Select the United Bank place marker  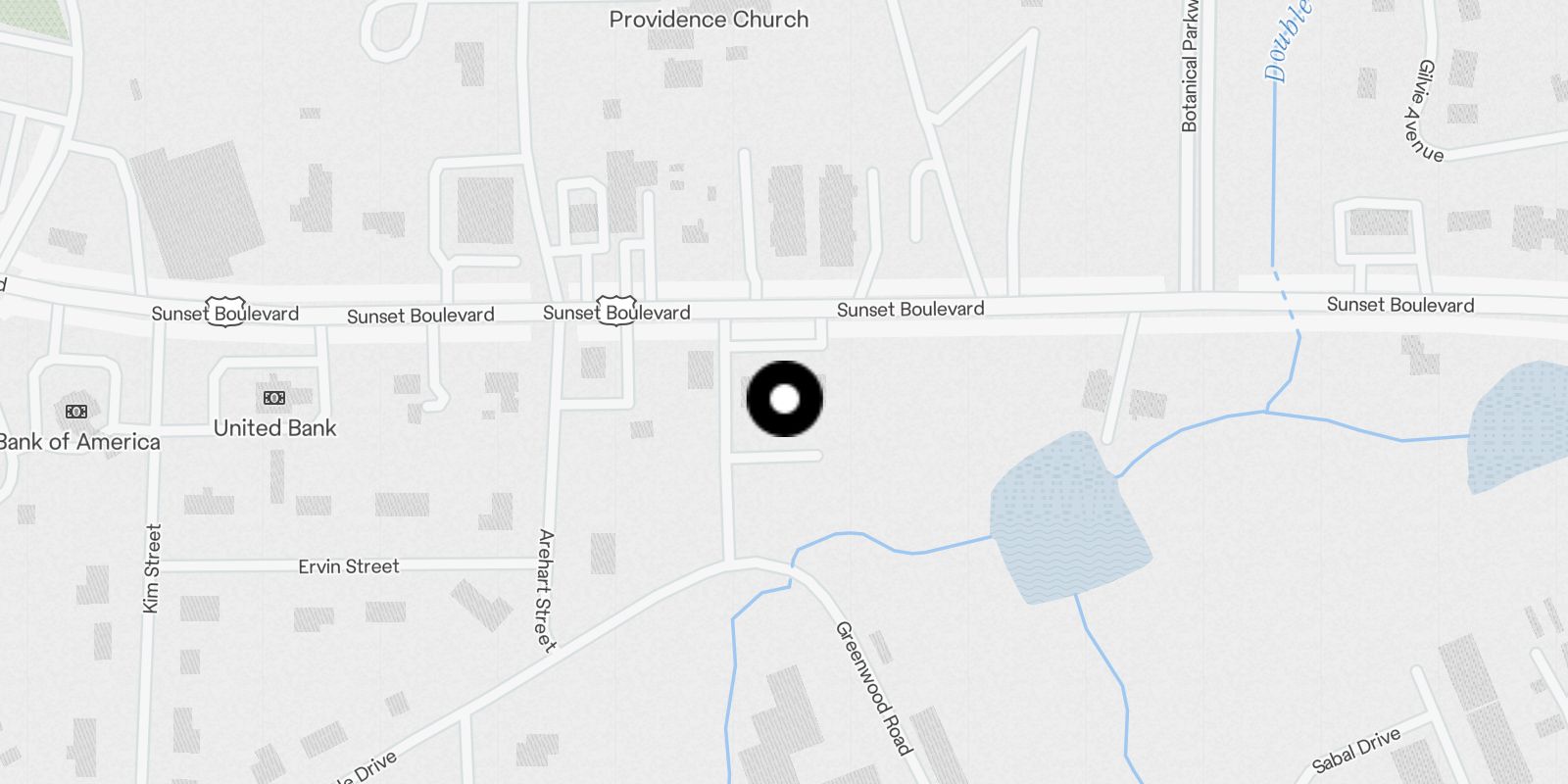274,398
